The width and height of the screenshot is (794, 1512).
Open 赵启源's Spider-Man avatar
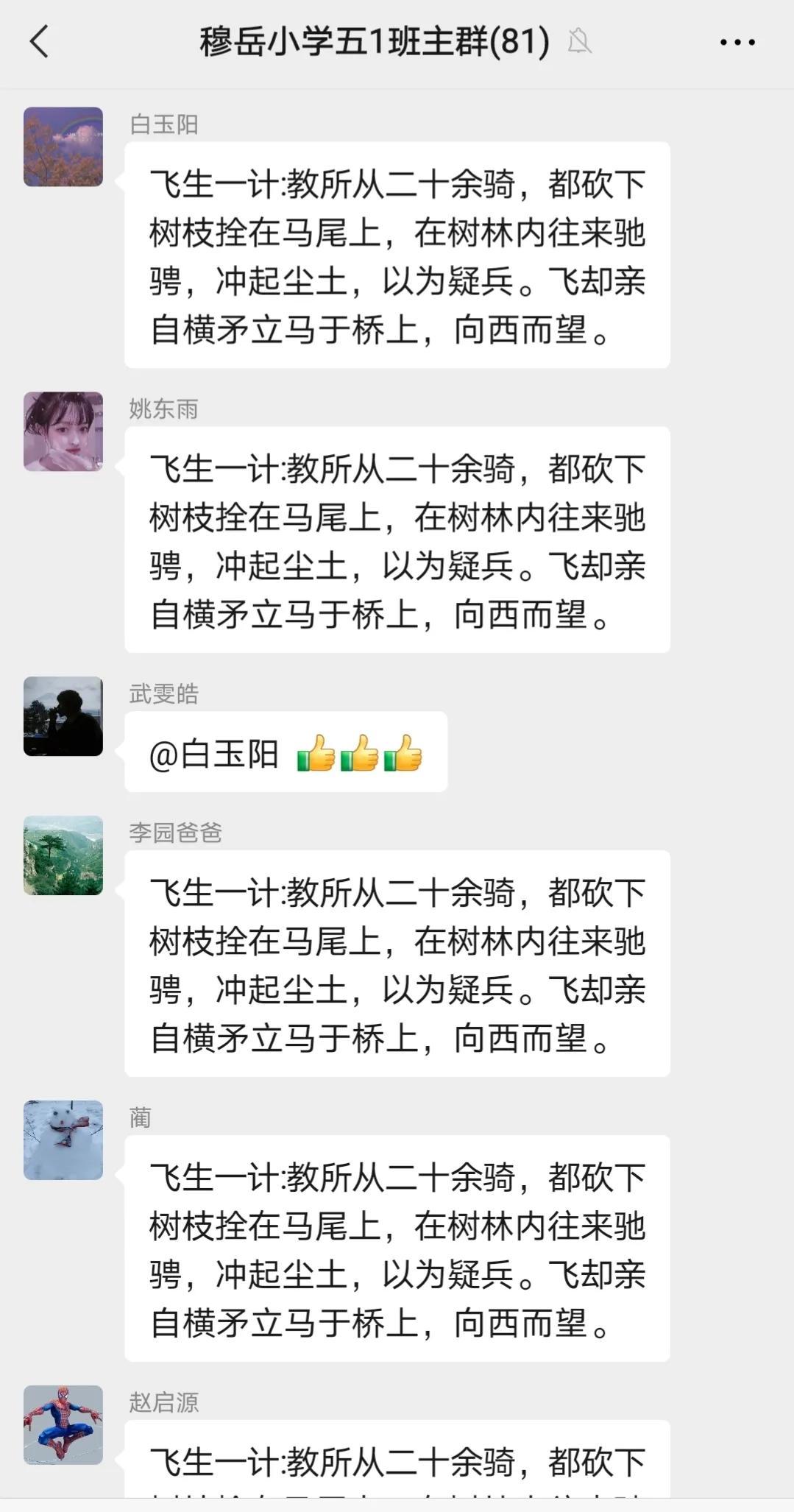63,1425
